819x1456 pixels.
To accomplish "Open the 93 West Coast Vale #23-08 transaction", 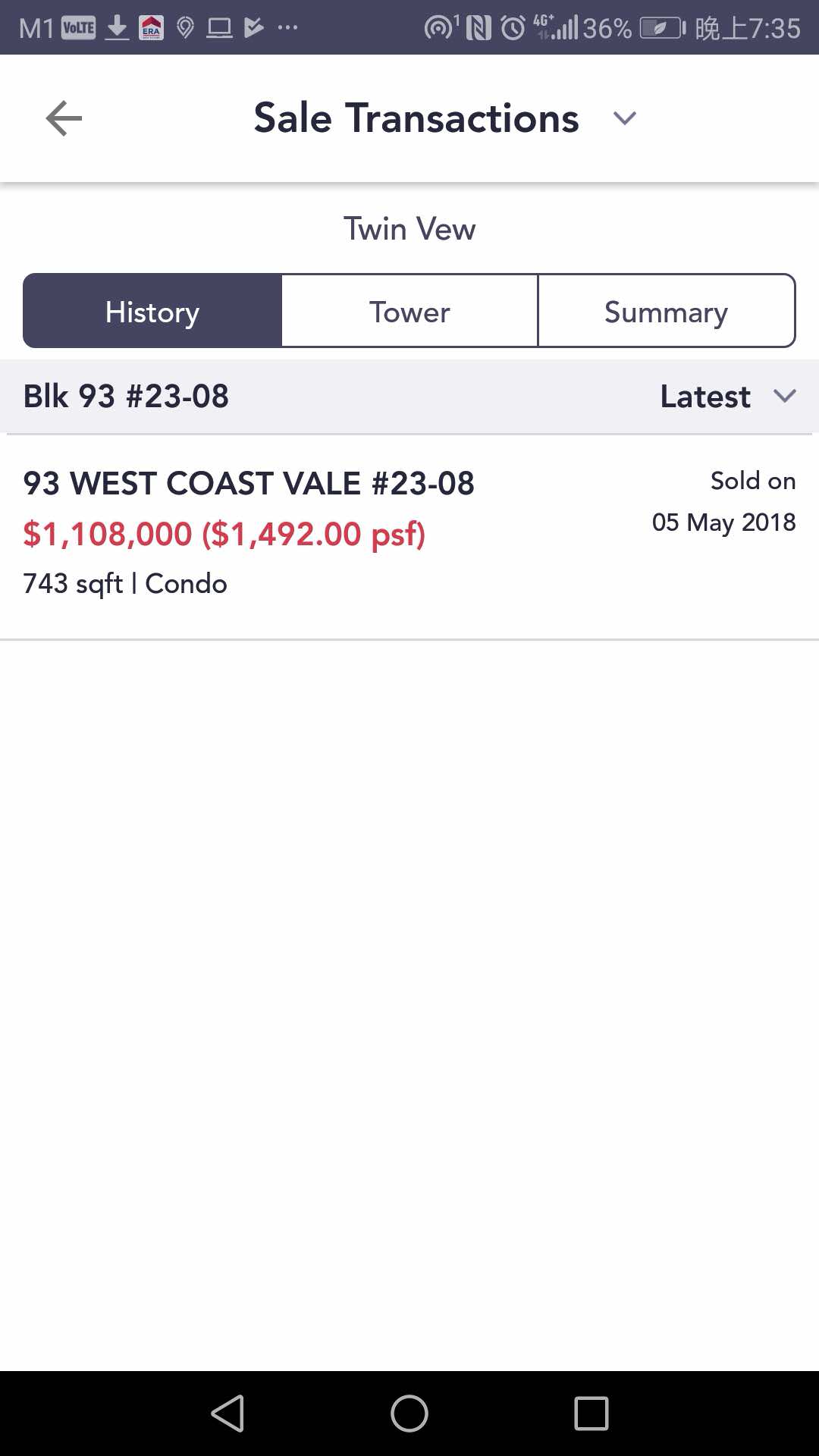I will [409, 534].
